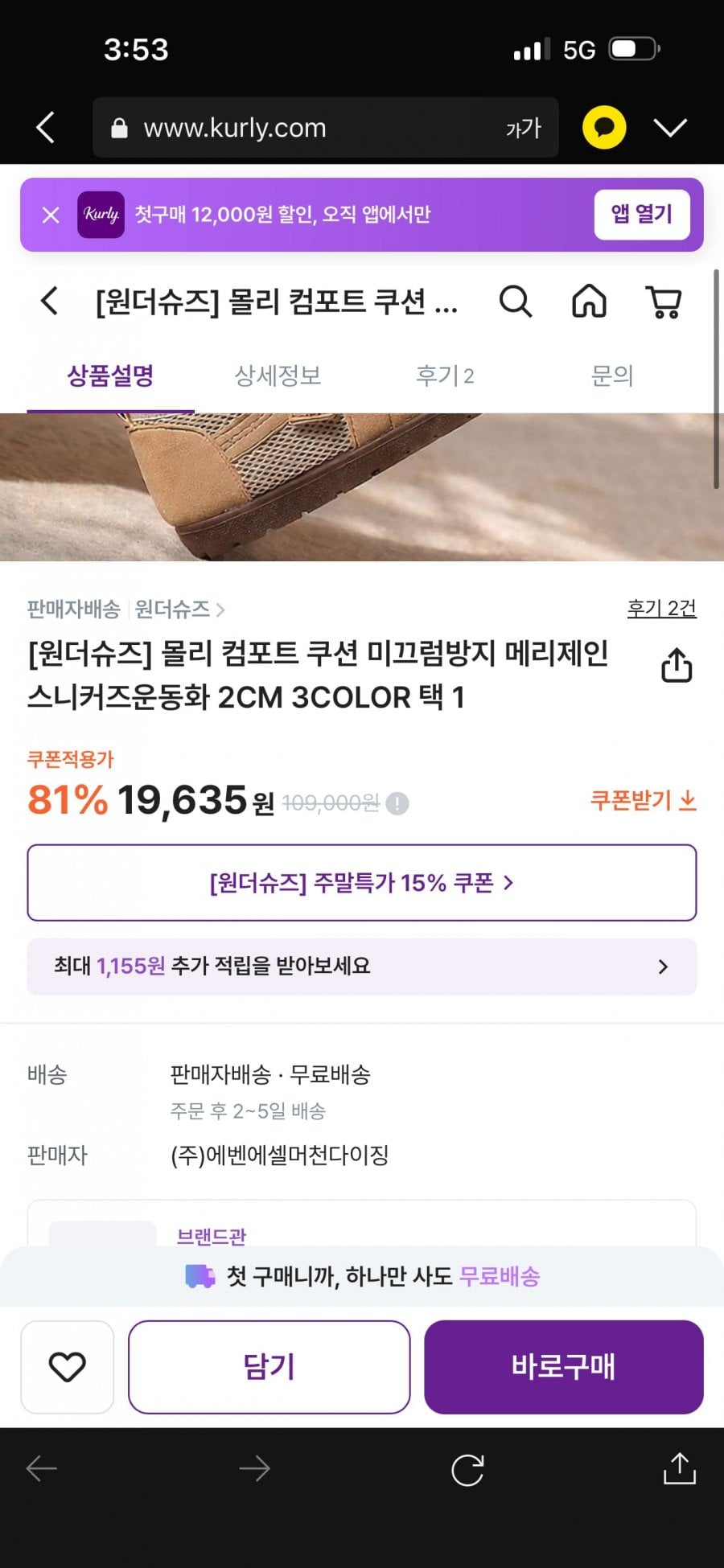Open the 주말특가 15% 쿠폰 offer

coord(362,883)
